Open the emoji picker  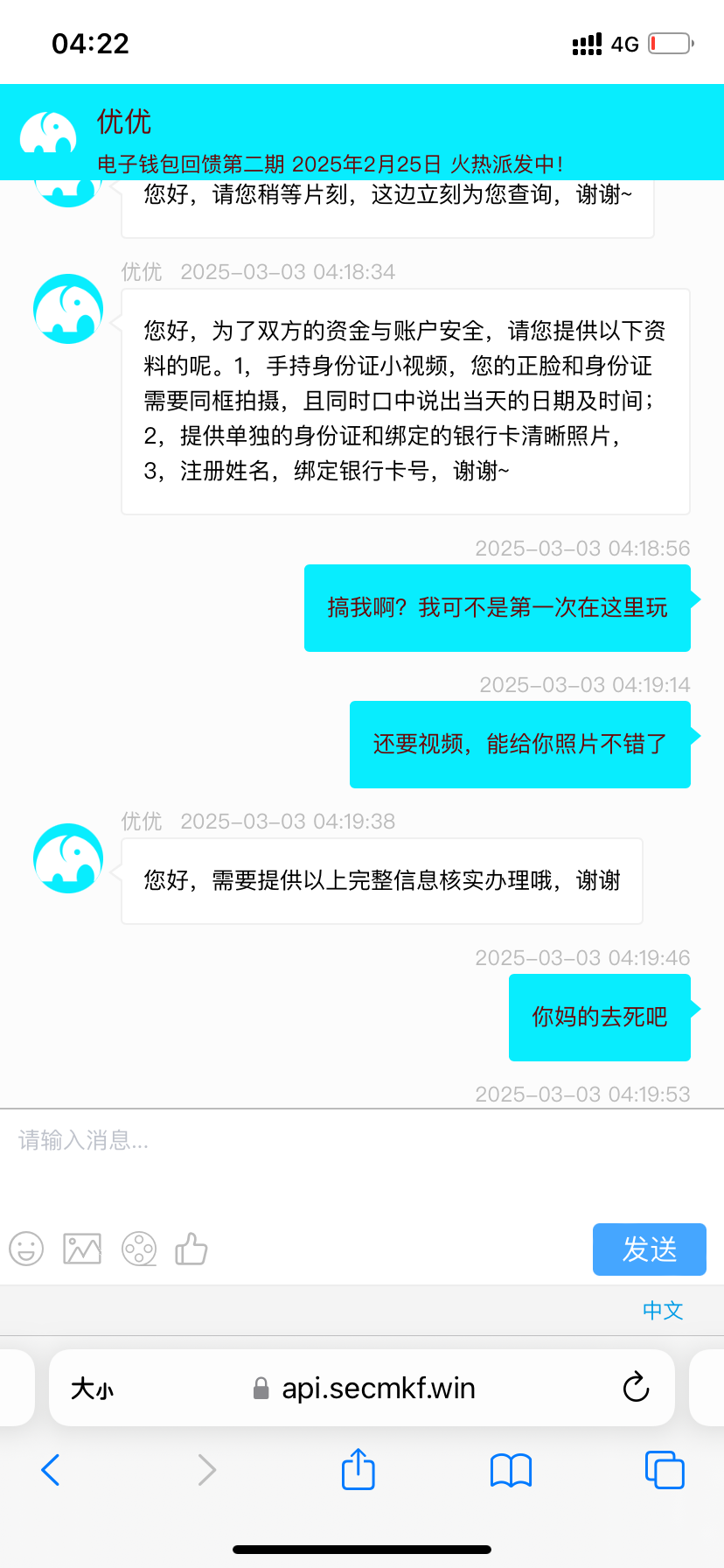tap(26, 1249)
